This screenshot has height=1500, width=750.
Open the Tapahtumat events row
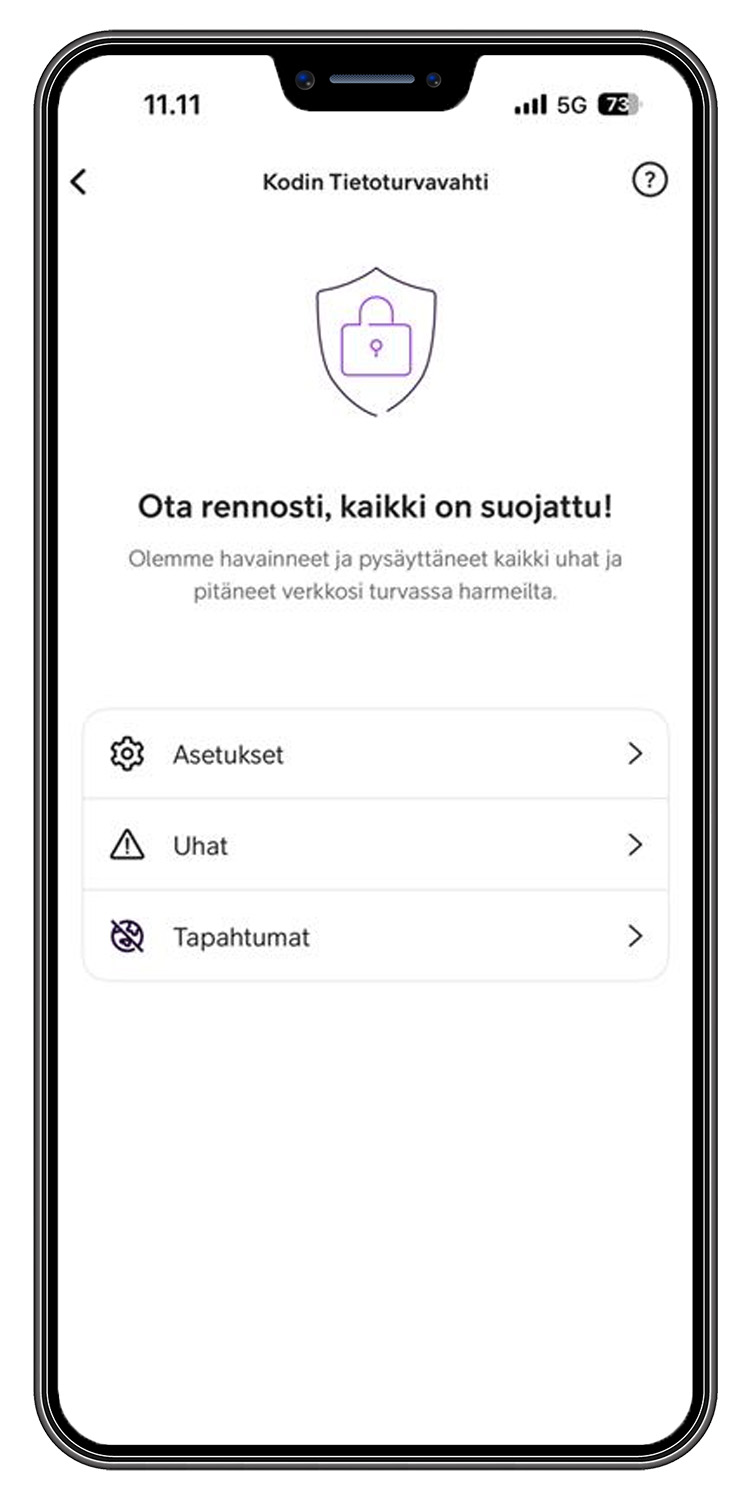click(x=375, y=937)
